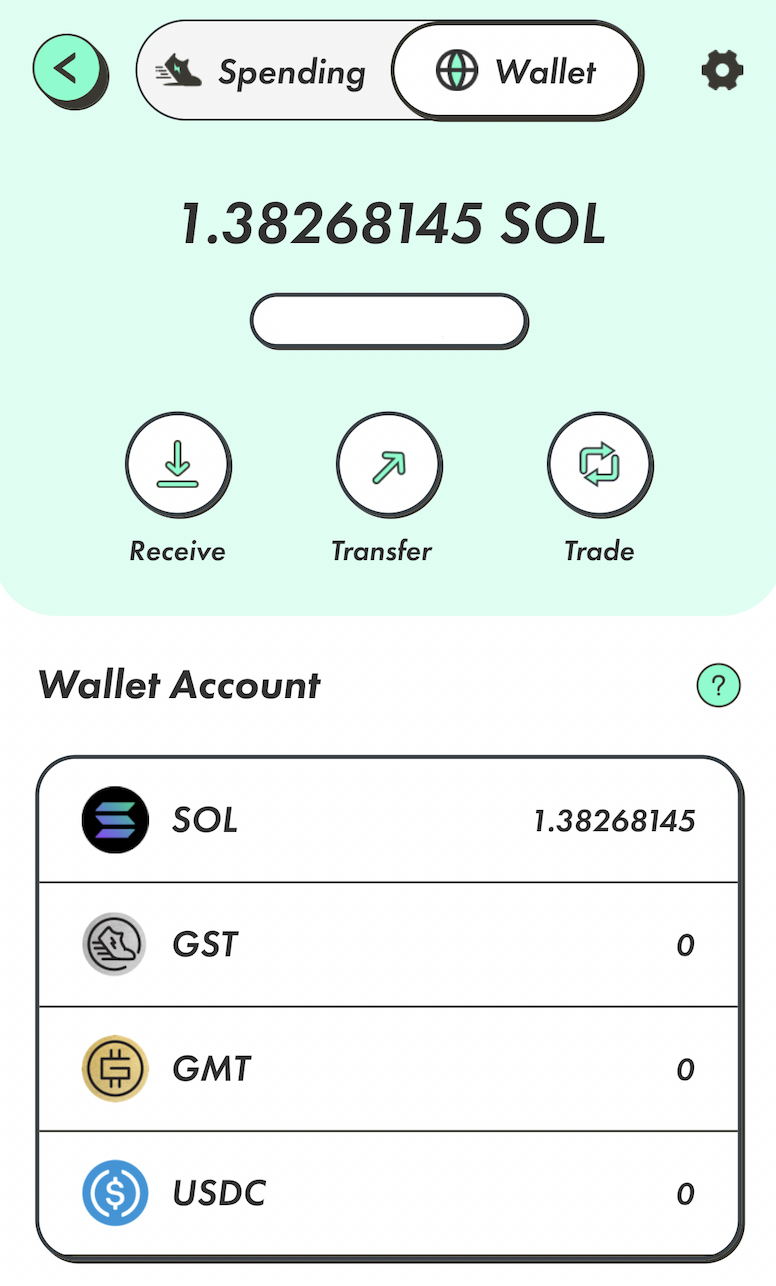
Task: Select the Wallet tab
Action: [x=516, y=72]
